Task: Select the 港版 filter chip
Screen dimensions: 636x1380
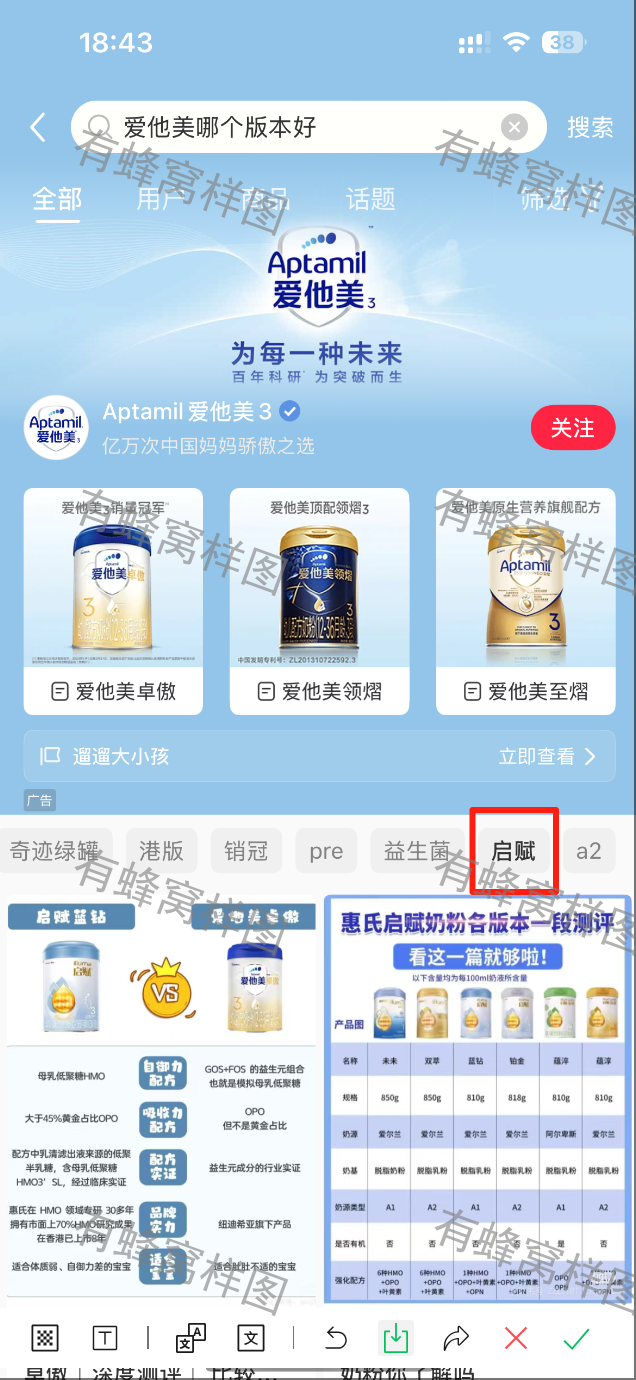Action: (x=162, y=851)
